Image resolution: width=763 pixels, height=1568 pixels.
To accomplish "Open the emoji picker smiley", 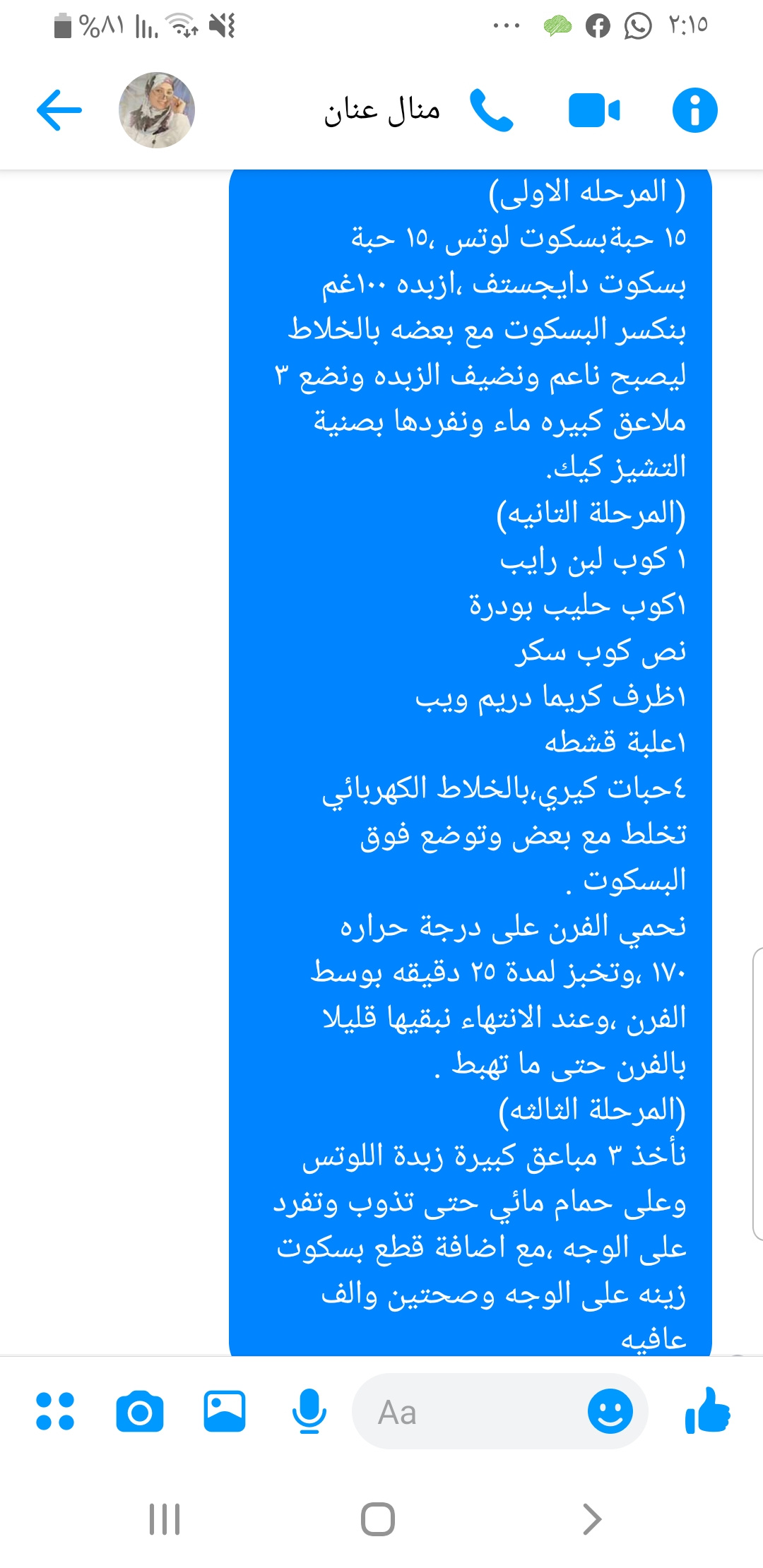I will (610, 1411).
